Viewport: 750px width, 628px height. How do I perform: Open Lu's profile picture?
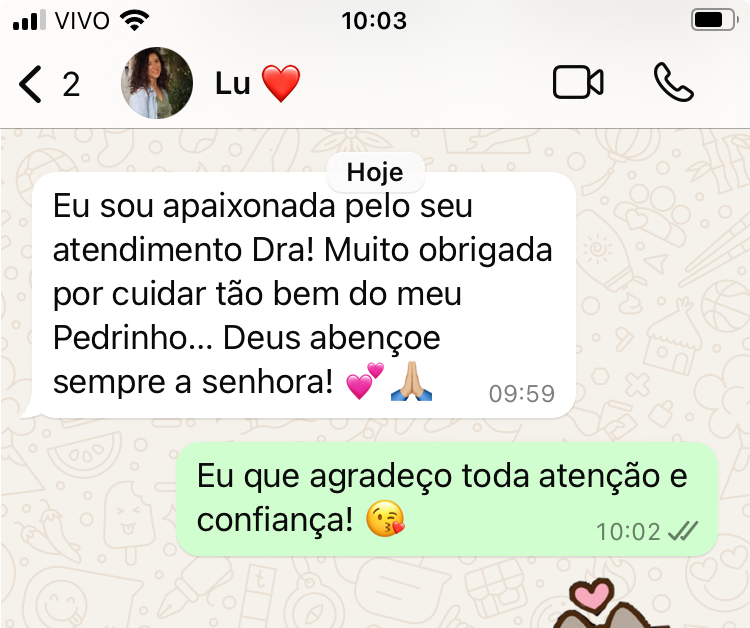point(157,83)
